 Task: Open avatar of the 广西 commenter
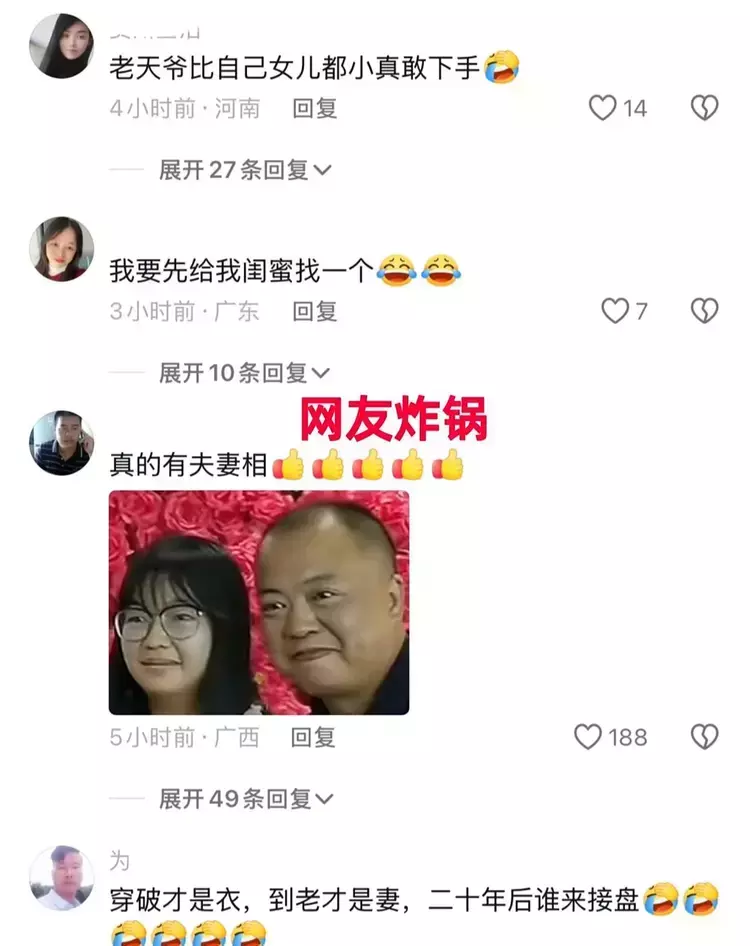62,442
